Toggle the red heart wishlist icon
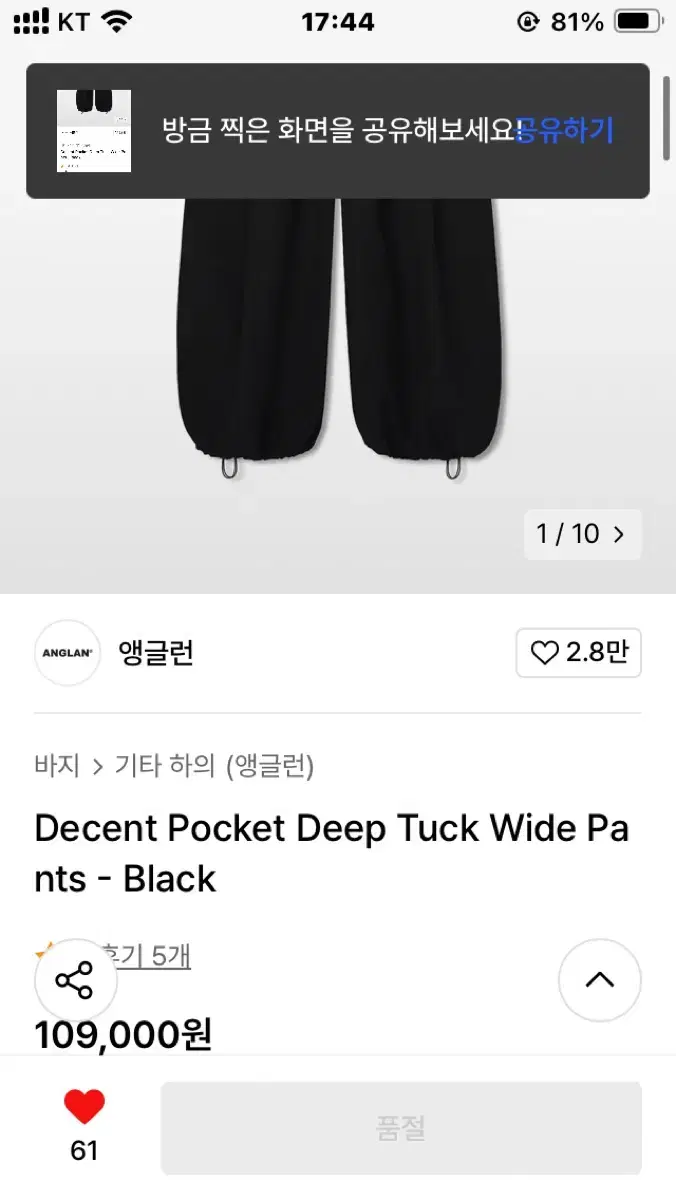This screenshot has width=676, height=1200. (84, 1108)
